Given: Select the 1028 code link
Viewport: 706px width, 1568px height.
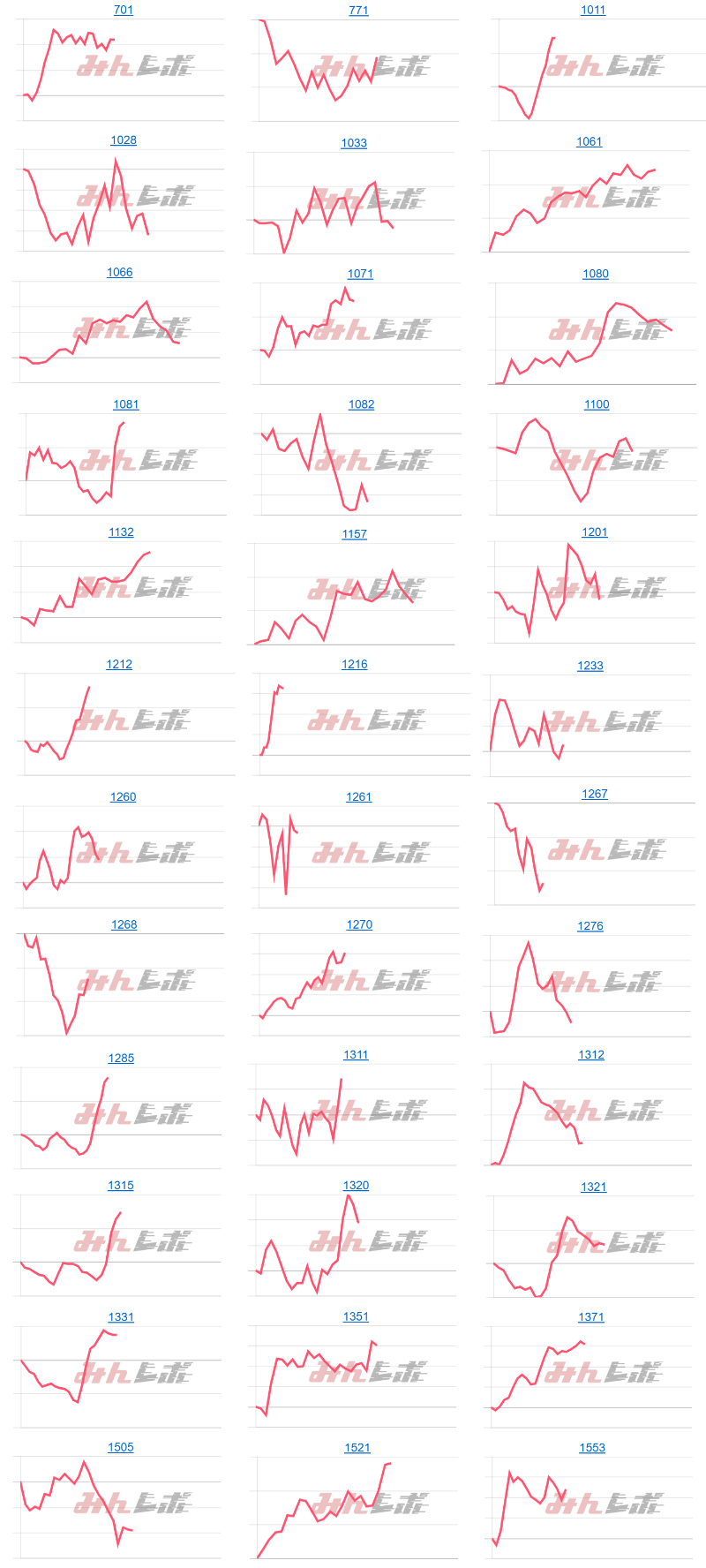Looking at the screenshot, I should tap(124, 140).
